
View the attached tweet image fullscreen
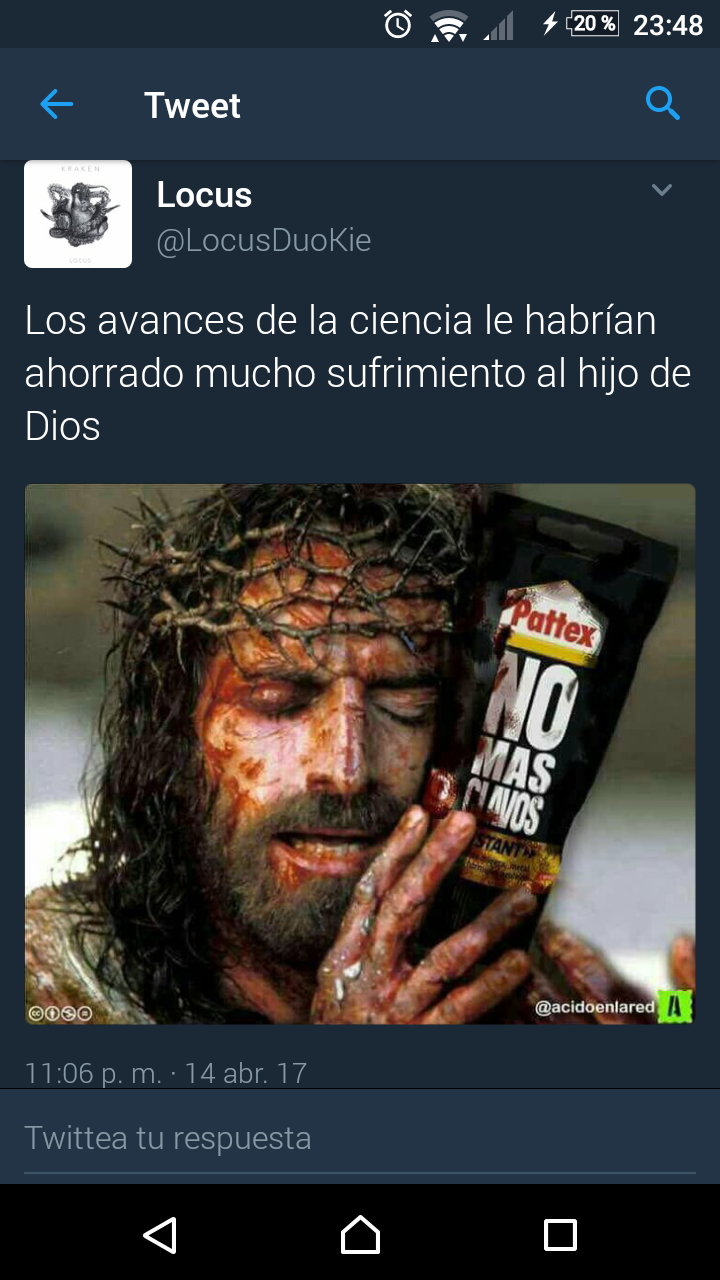coord(360,754)
